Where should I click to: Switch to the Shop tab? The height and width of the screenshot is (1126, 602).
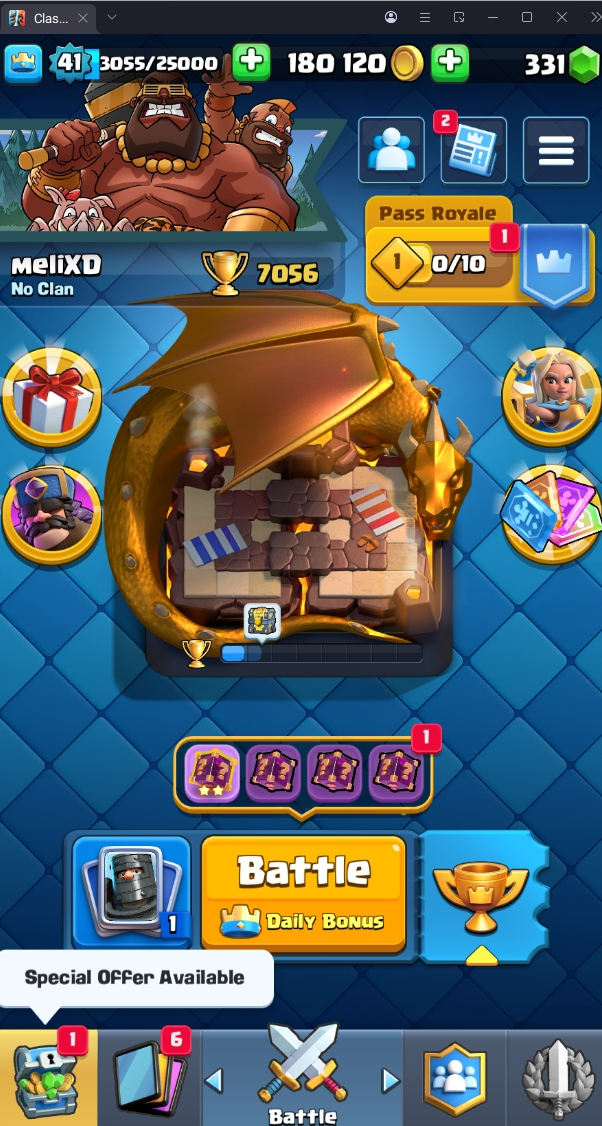(48, 1075)
